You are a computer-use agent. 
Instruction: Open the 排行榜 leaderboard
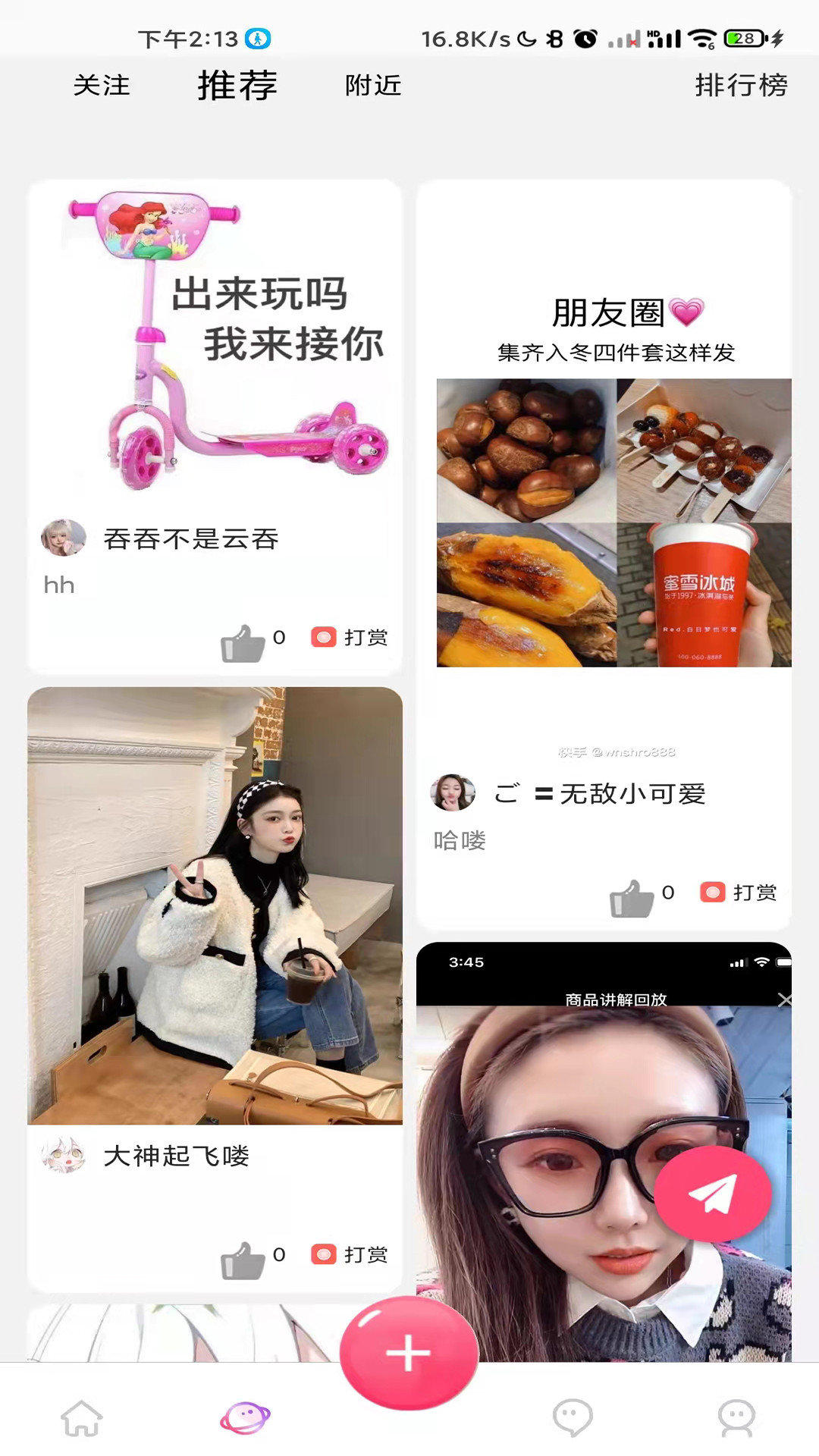tap(741, 85)
